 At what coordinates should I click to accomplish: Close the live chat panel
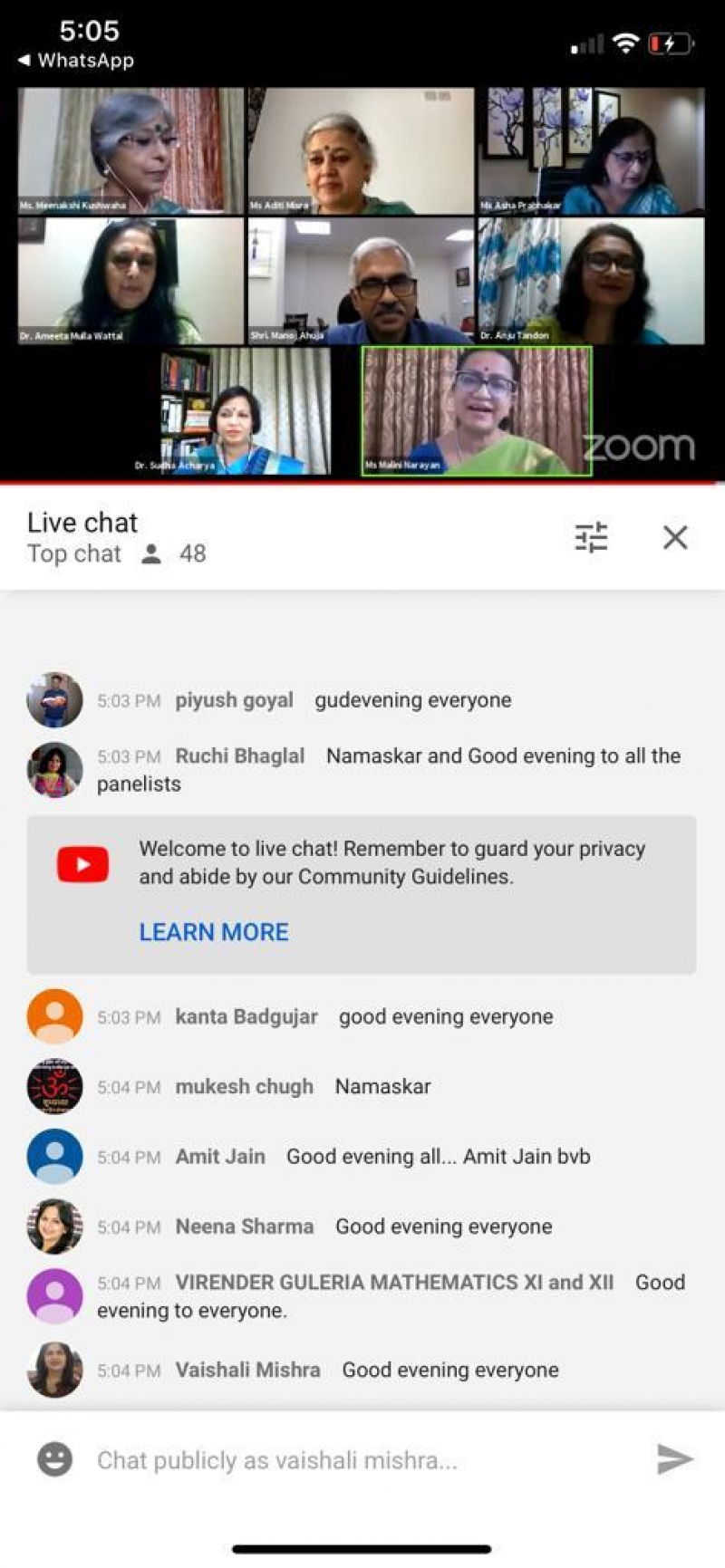click(x=675, y=537)
